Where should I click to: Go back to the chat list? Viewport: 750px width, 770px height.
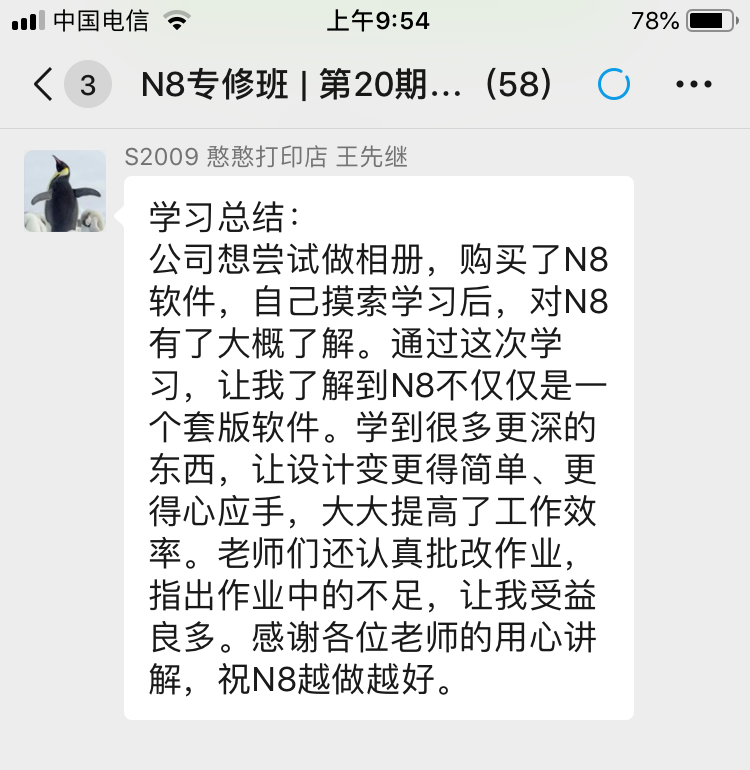[x=43, y=85]
